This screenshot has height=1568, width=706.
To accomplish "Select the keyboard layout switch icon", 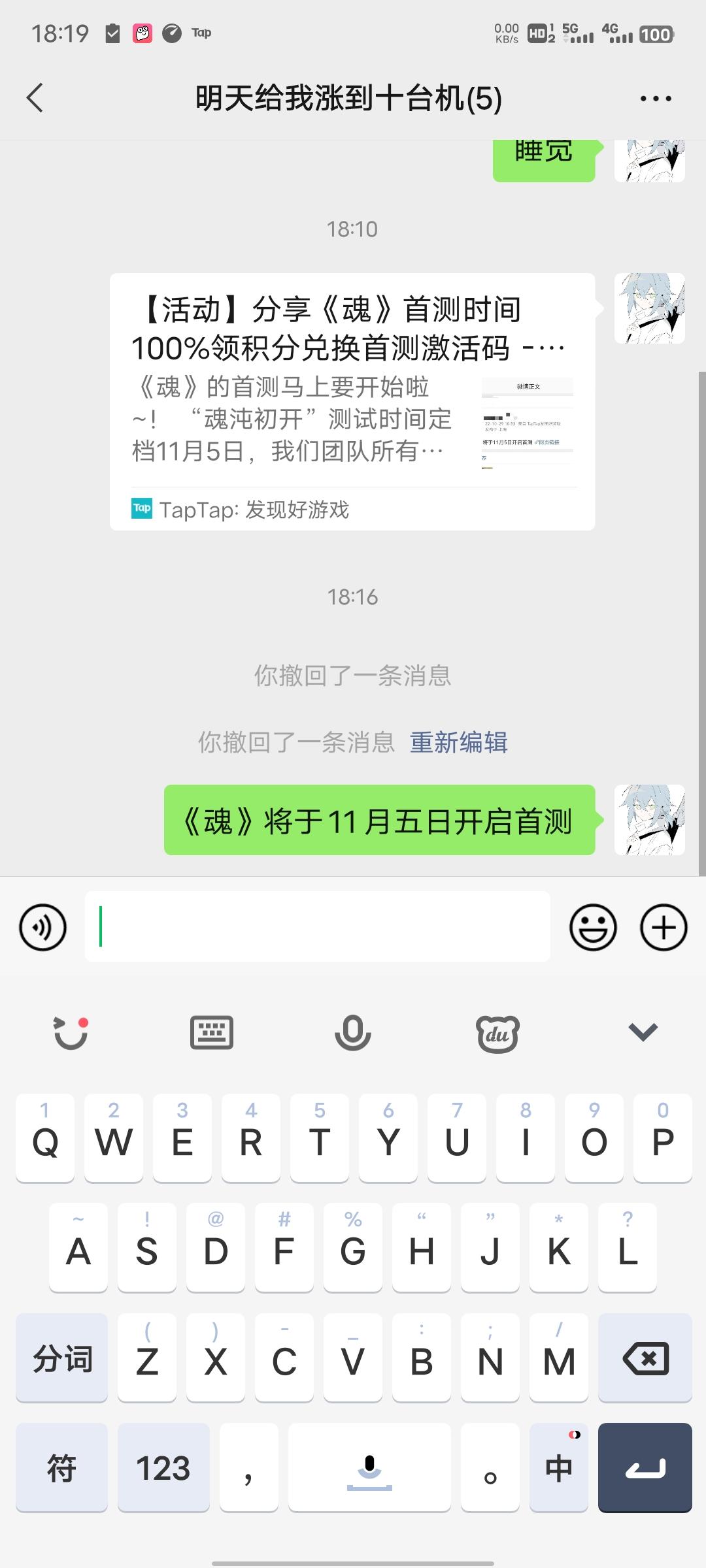I will pyautogui.click(x=212, y=1034).
